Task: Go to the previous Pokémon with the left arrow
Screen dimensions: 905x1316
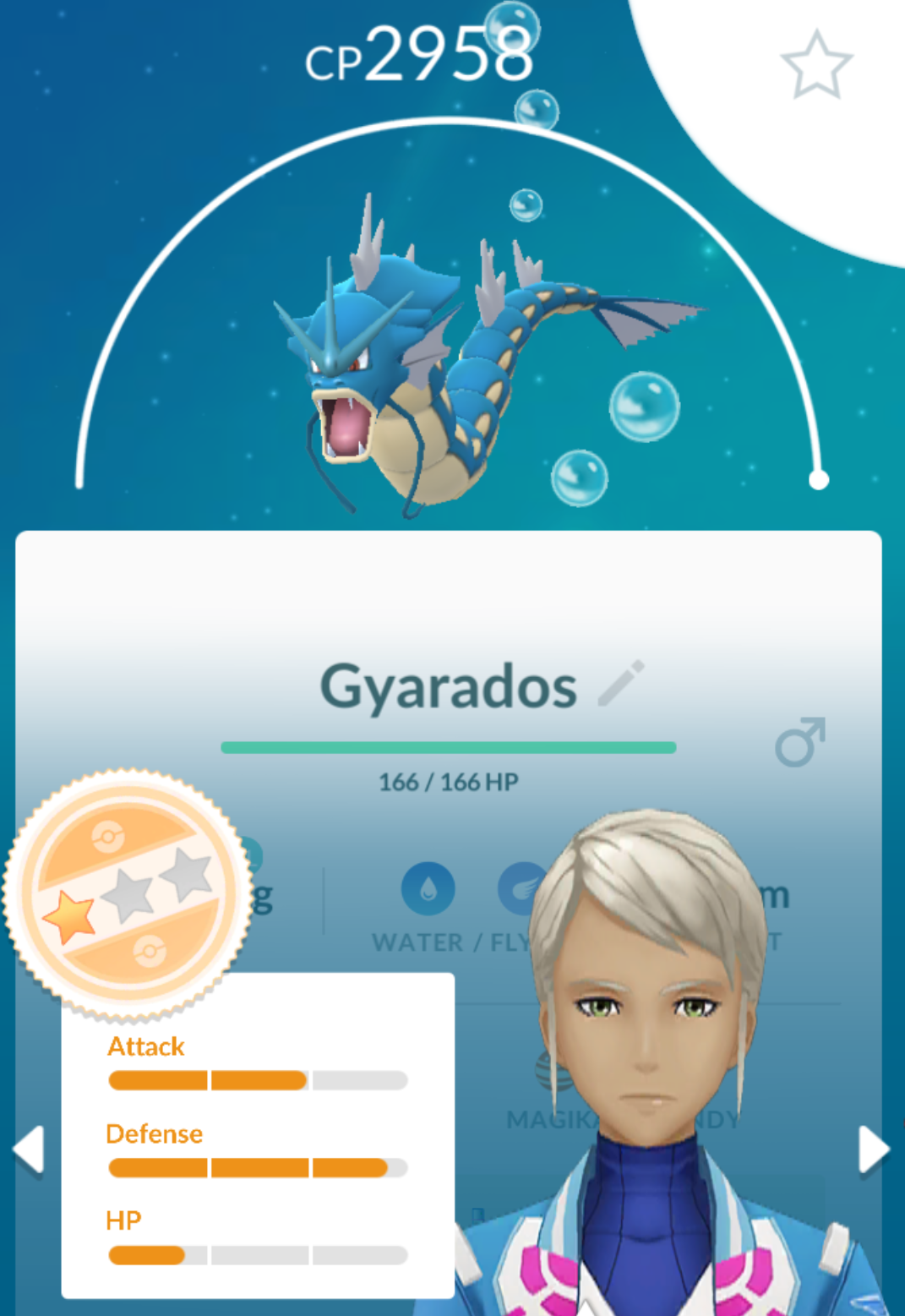Action: (28, 1149)
